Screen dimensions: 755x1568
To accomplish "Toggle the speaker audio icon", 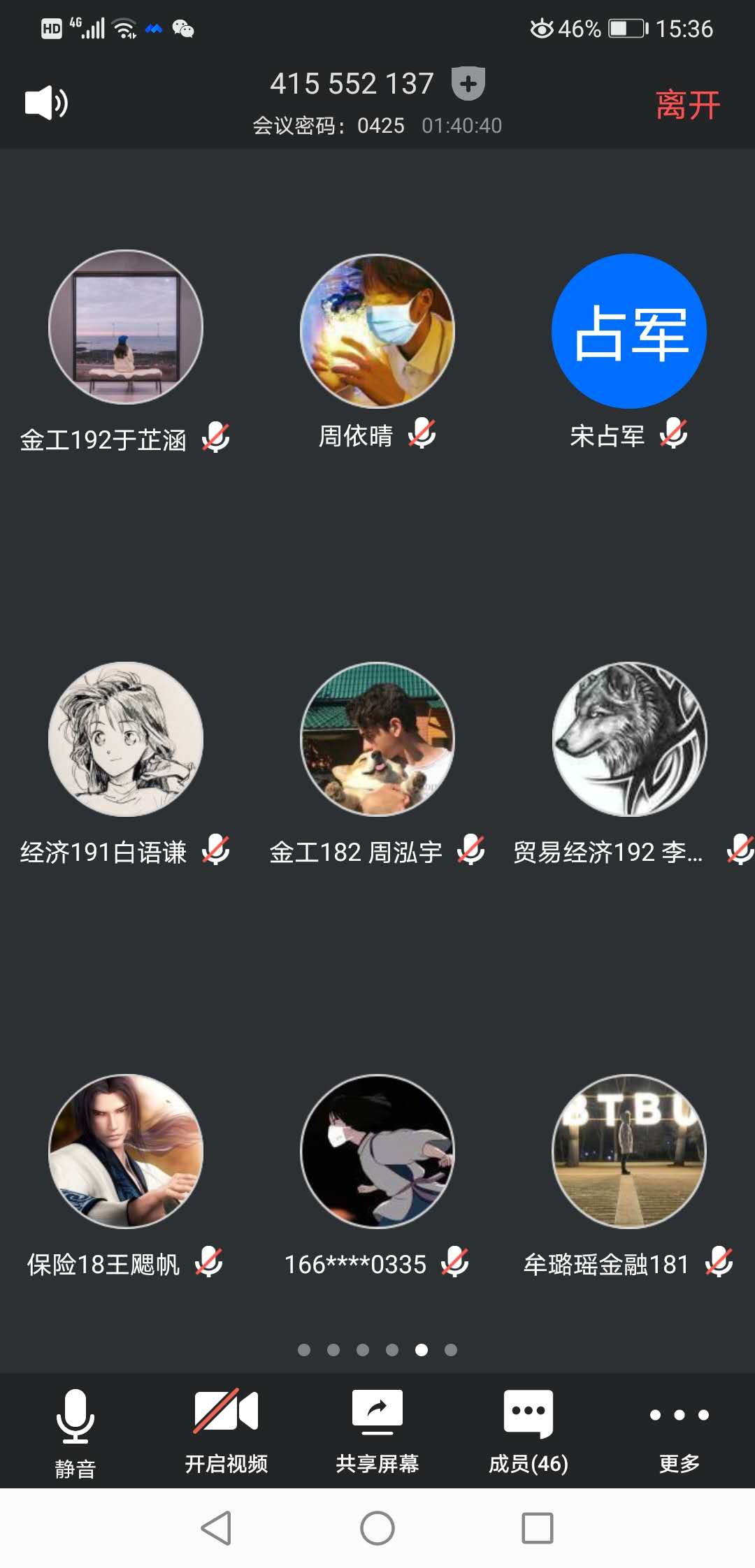I will 46,103.
